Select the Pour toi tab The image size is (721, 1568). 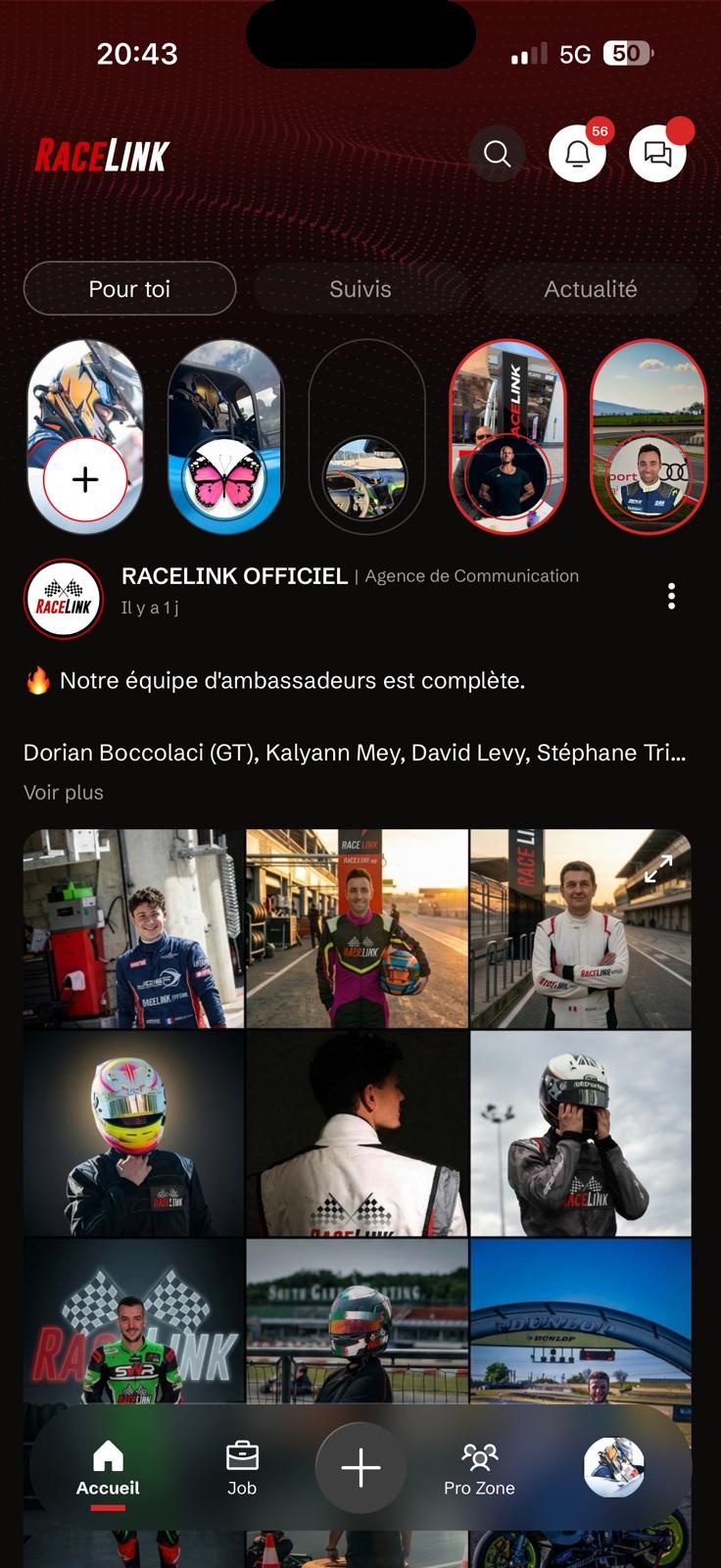[128, 288]
